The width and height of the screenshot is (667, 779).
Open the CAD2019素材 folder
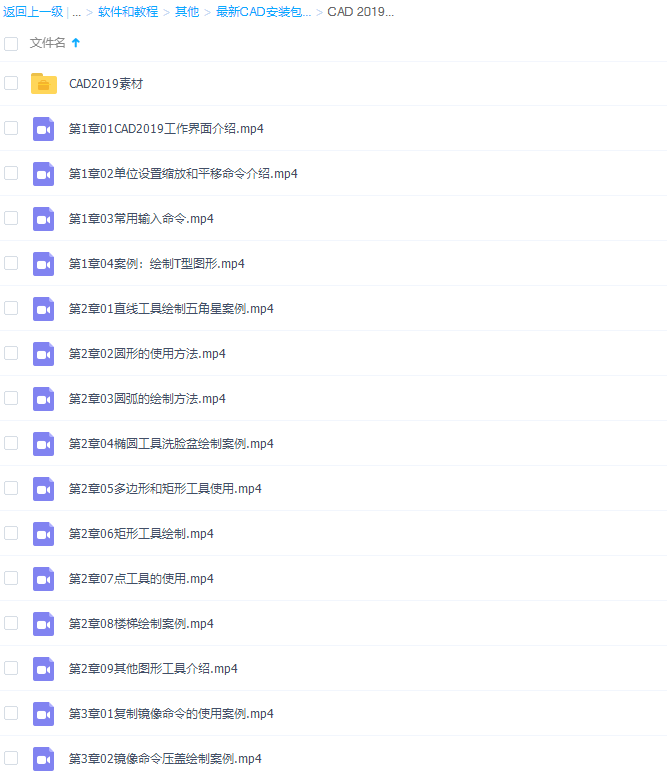105,83
